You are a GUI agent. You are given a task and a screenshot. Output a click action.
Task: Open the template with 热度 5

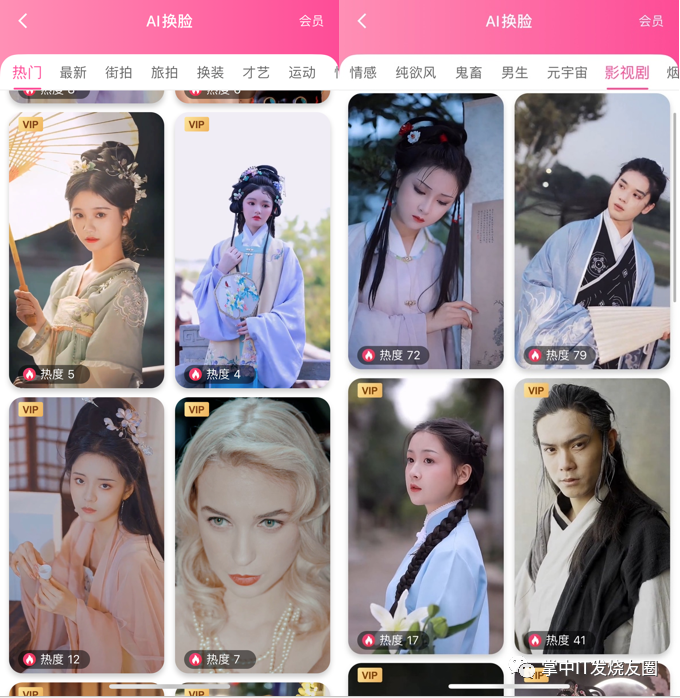pyautogui.click(x=87, y=250)
